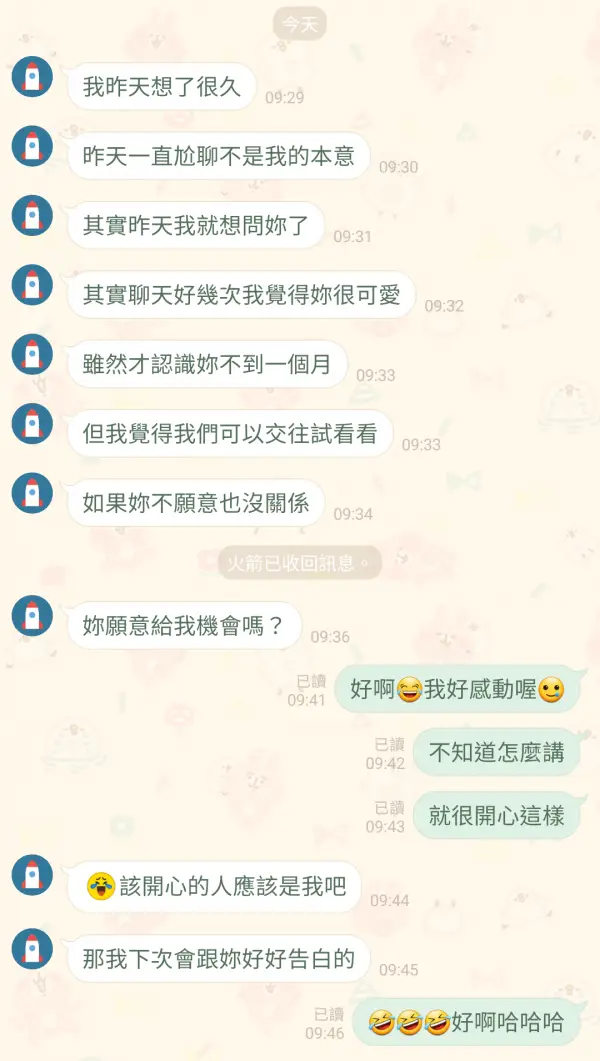The width and height of the screenshot is (600, 1061).
Task: Tap rocket avatar next to 妳願意給我機會嗎？
Action: pyautogui.click(x=32, y=615)
